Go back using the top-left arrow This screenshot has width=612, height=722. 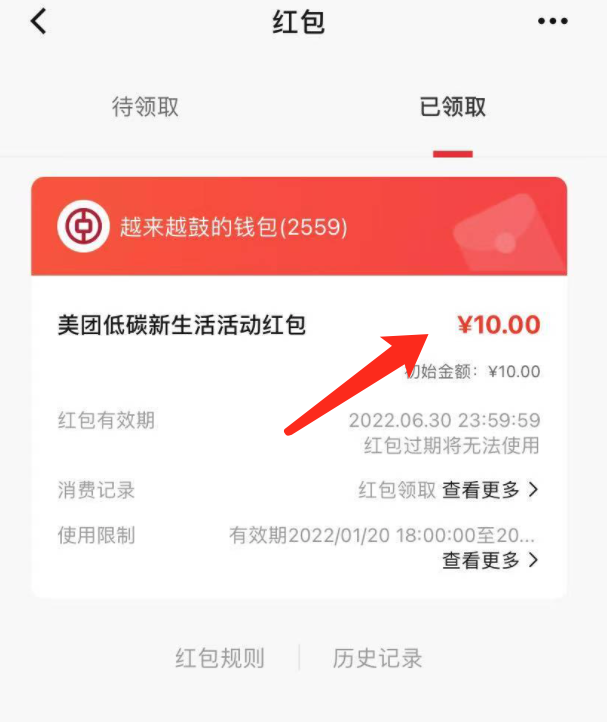click(38, 22)
